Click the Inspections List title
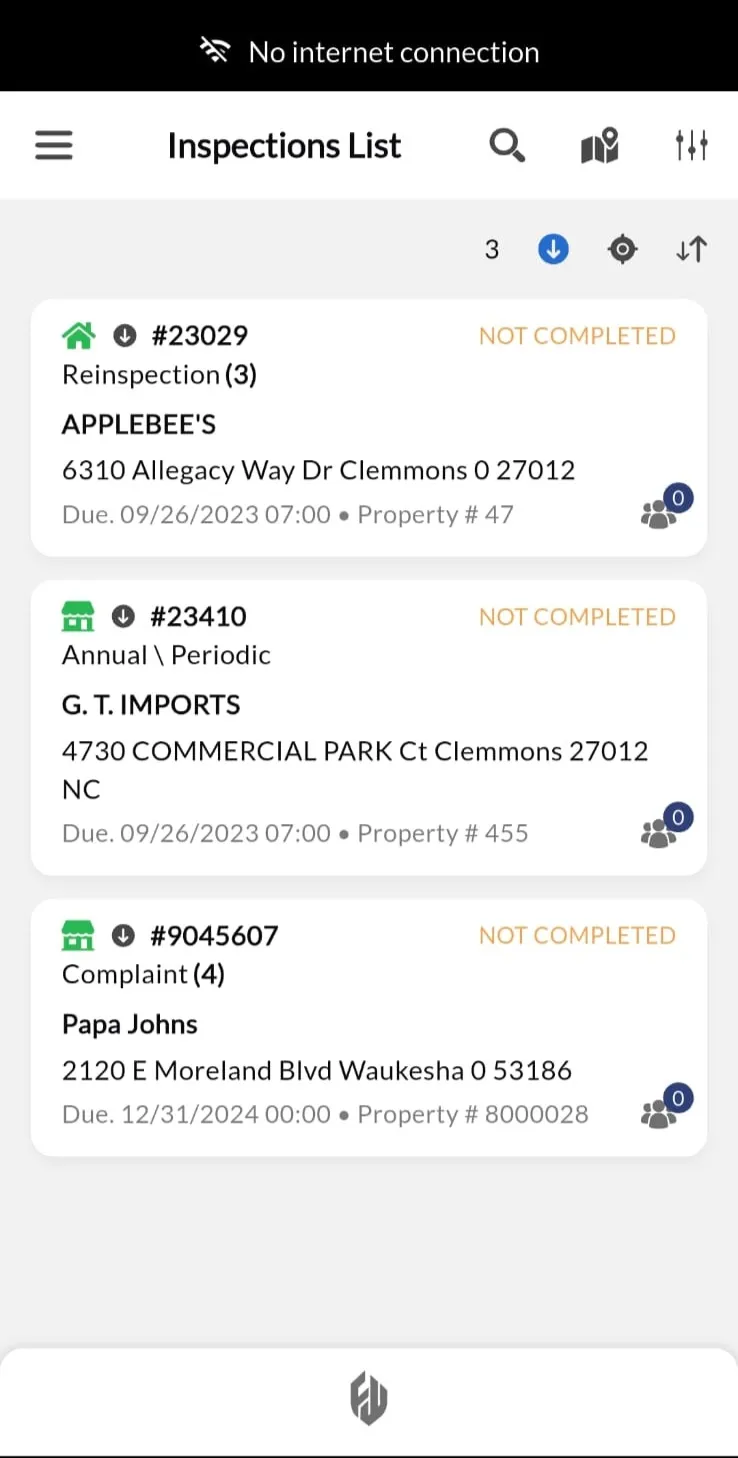Viewport: 738px width, 1458px height. pos(284,145)
